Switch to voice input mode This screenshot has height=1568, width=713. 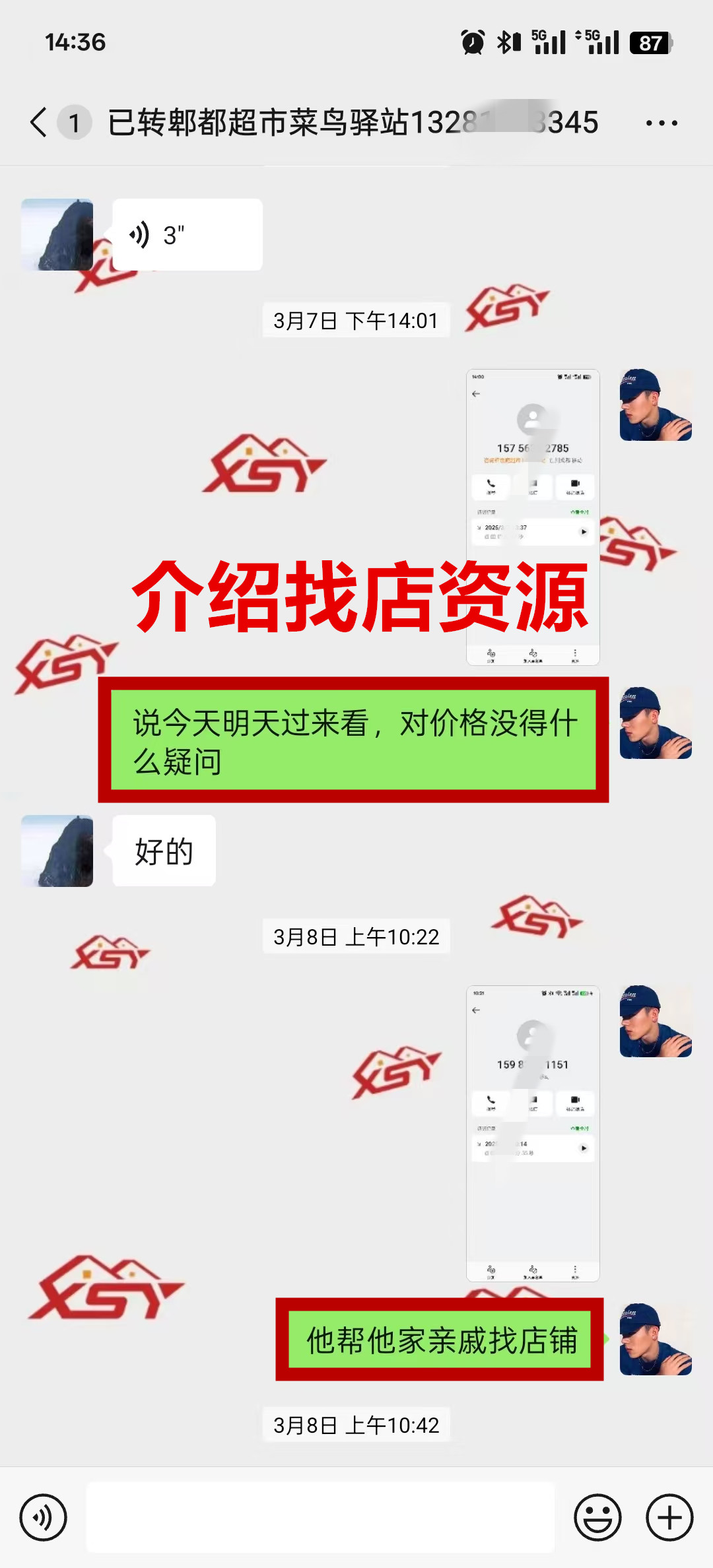[x=44, y=1517]
